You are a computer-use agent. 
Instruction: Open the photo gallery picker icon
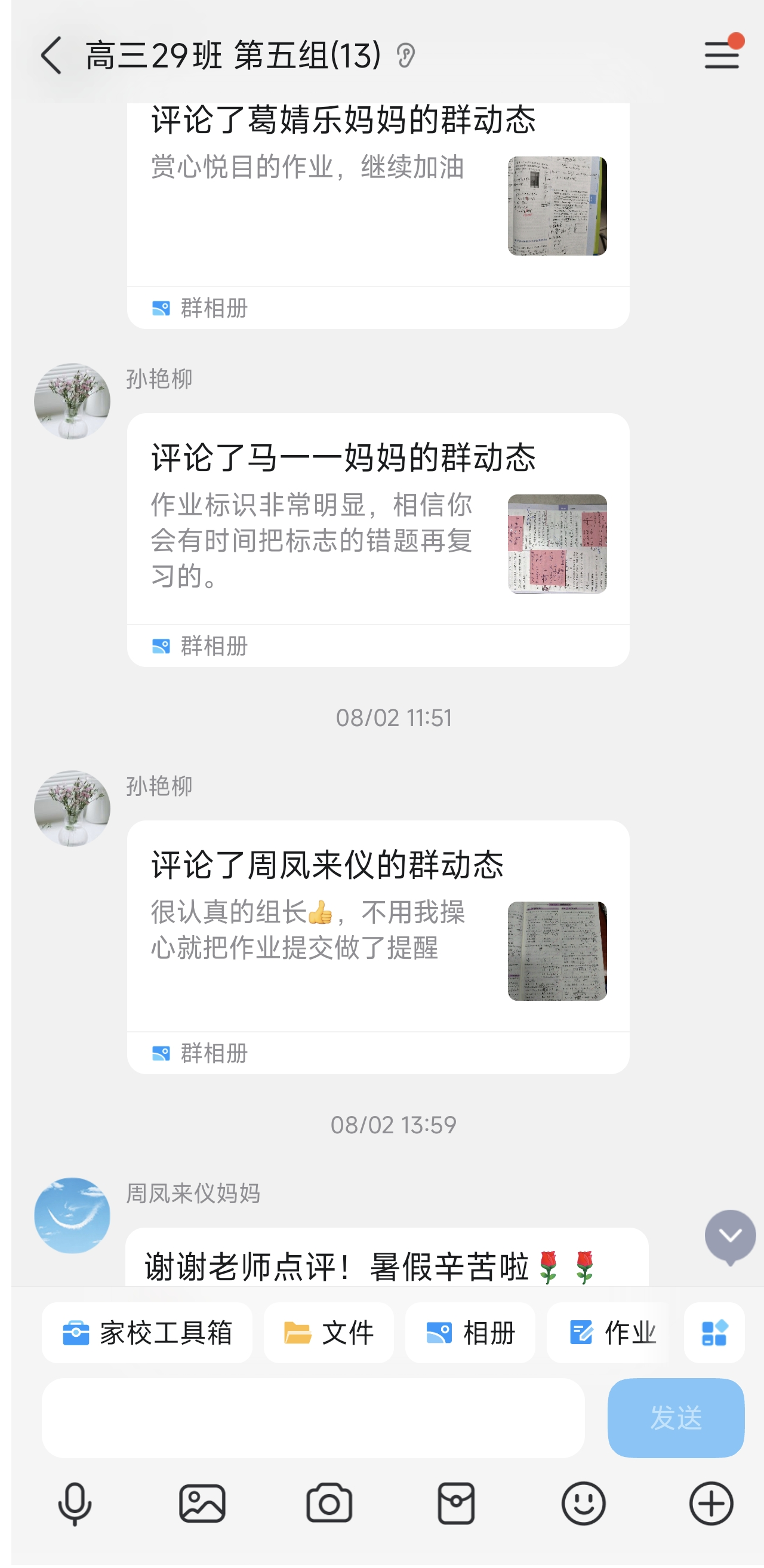point(202,1504)
